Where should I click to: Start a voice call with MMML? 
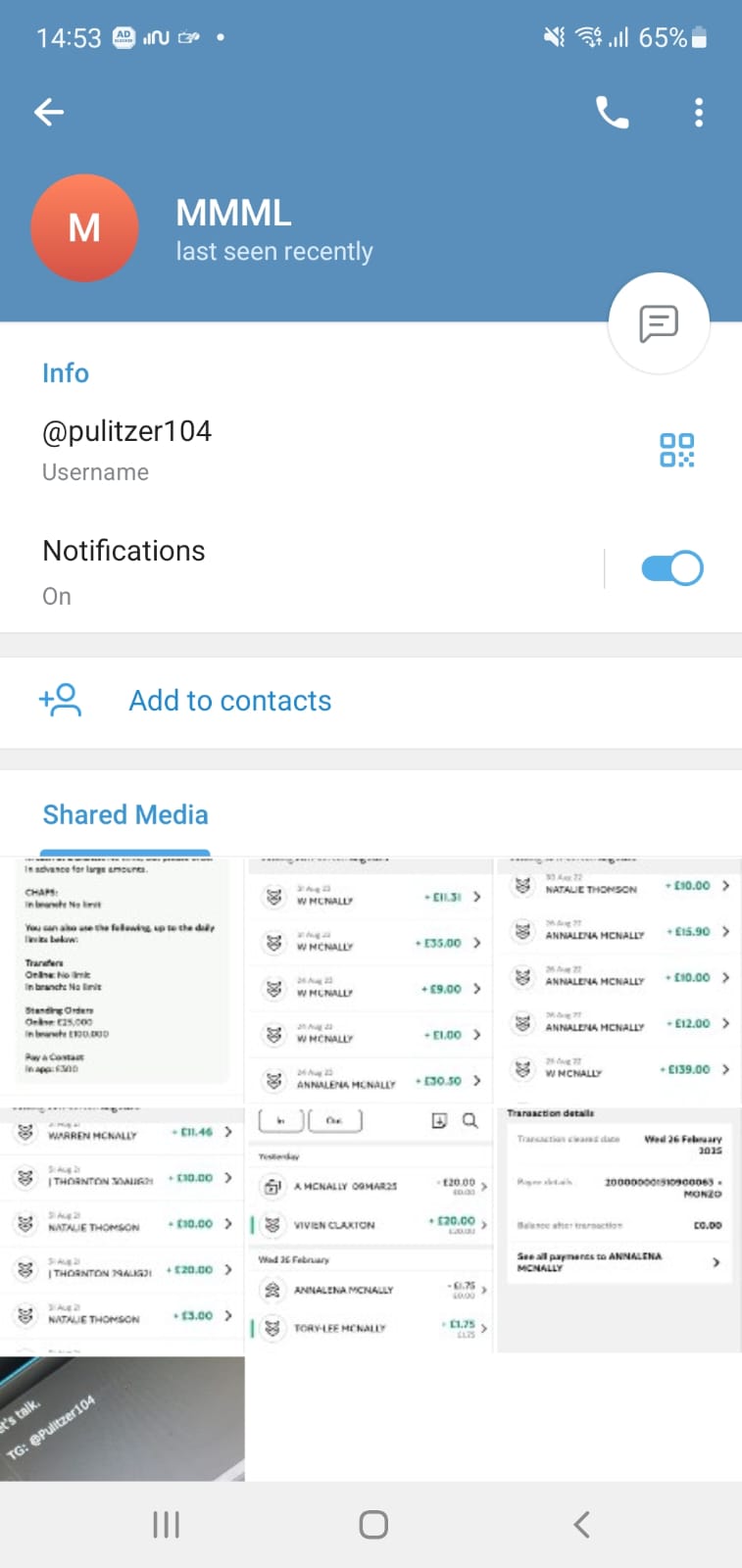612,113
